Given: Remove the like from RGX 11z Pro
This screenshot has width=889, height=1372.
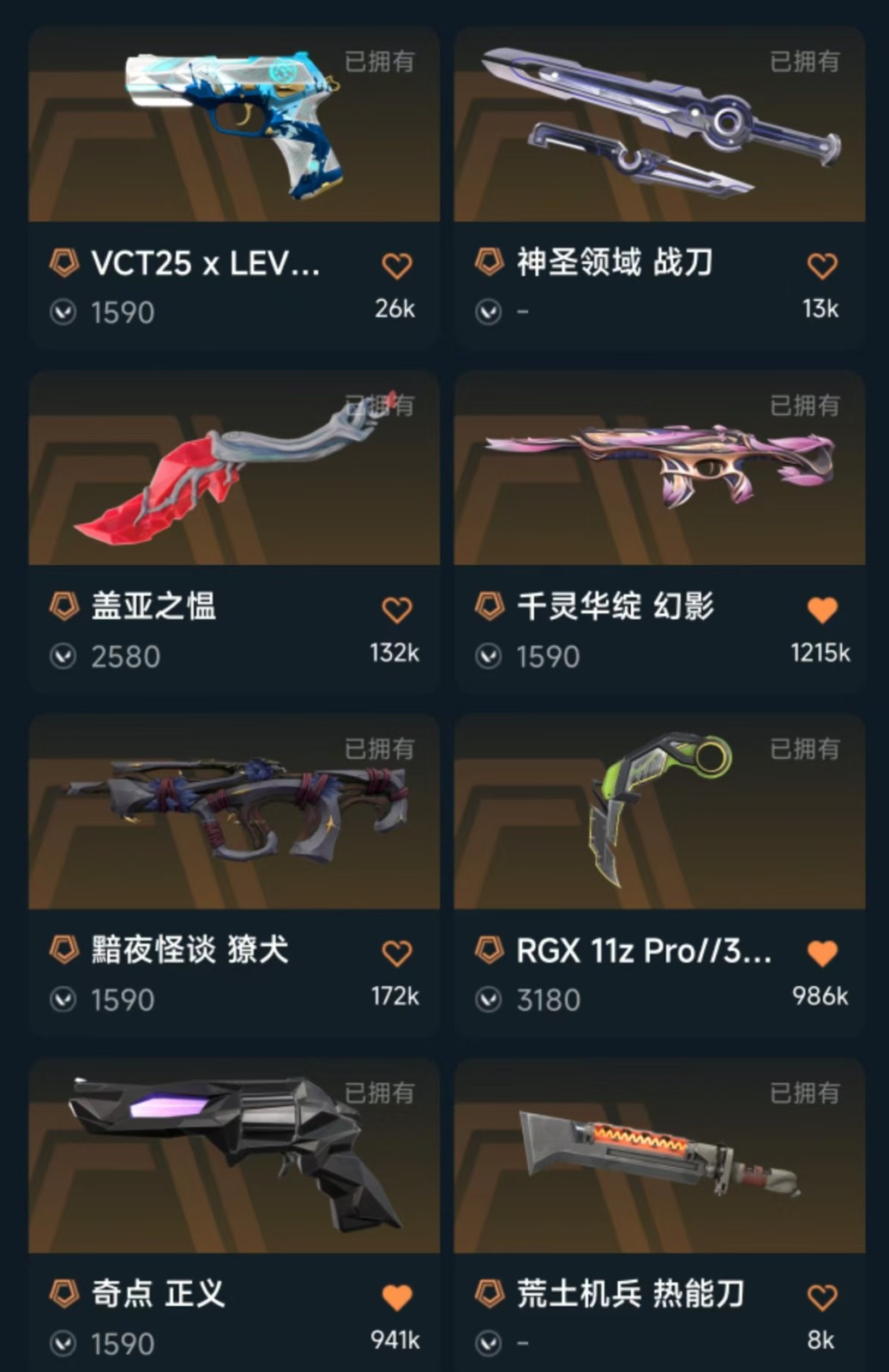Looking at the screenshot, I should coord(821,953).
